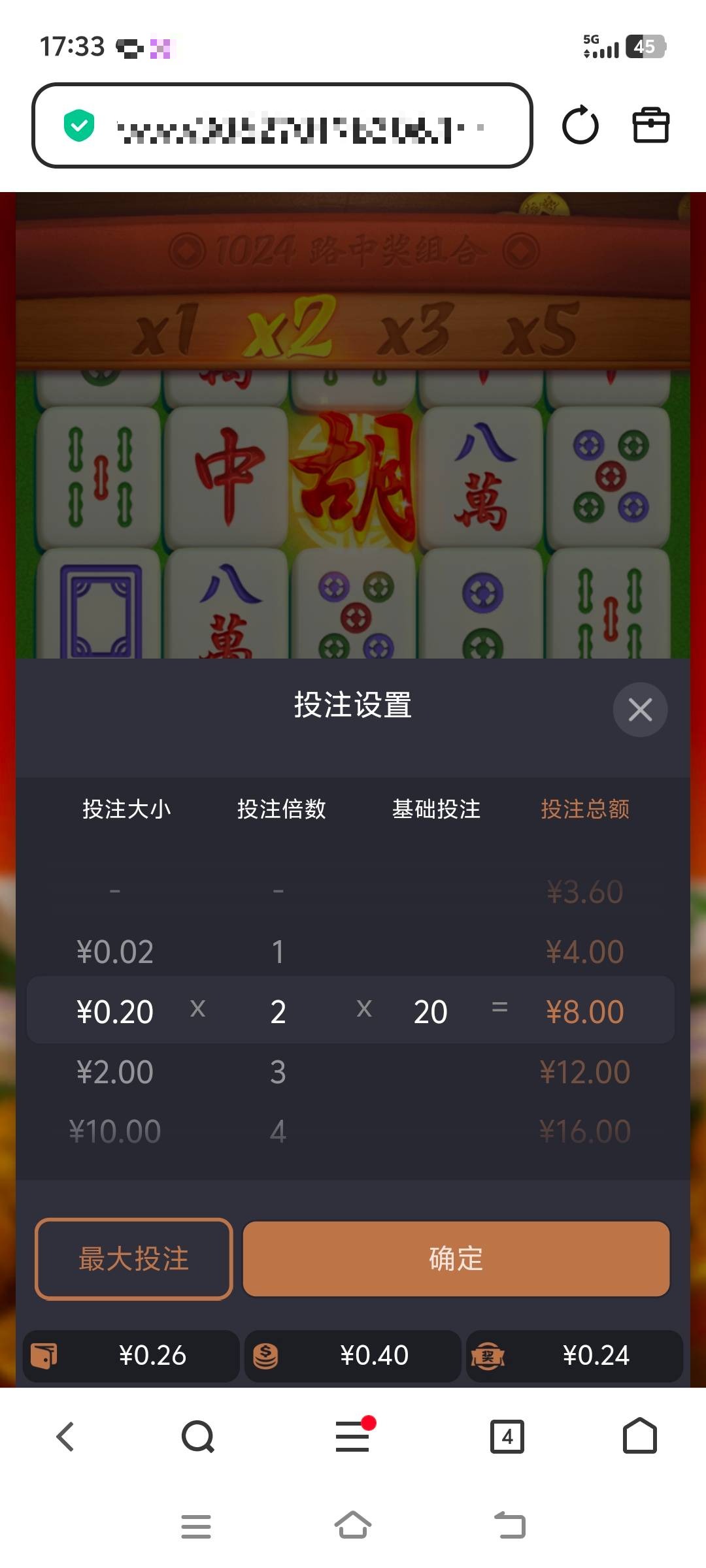Open the browser menu
Viewport: 706px width, 1568px height.
coord(353,1437)
